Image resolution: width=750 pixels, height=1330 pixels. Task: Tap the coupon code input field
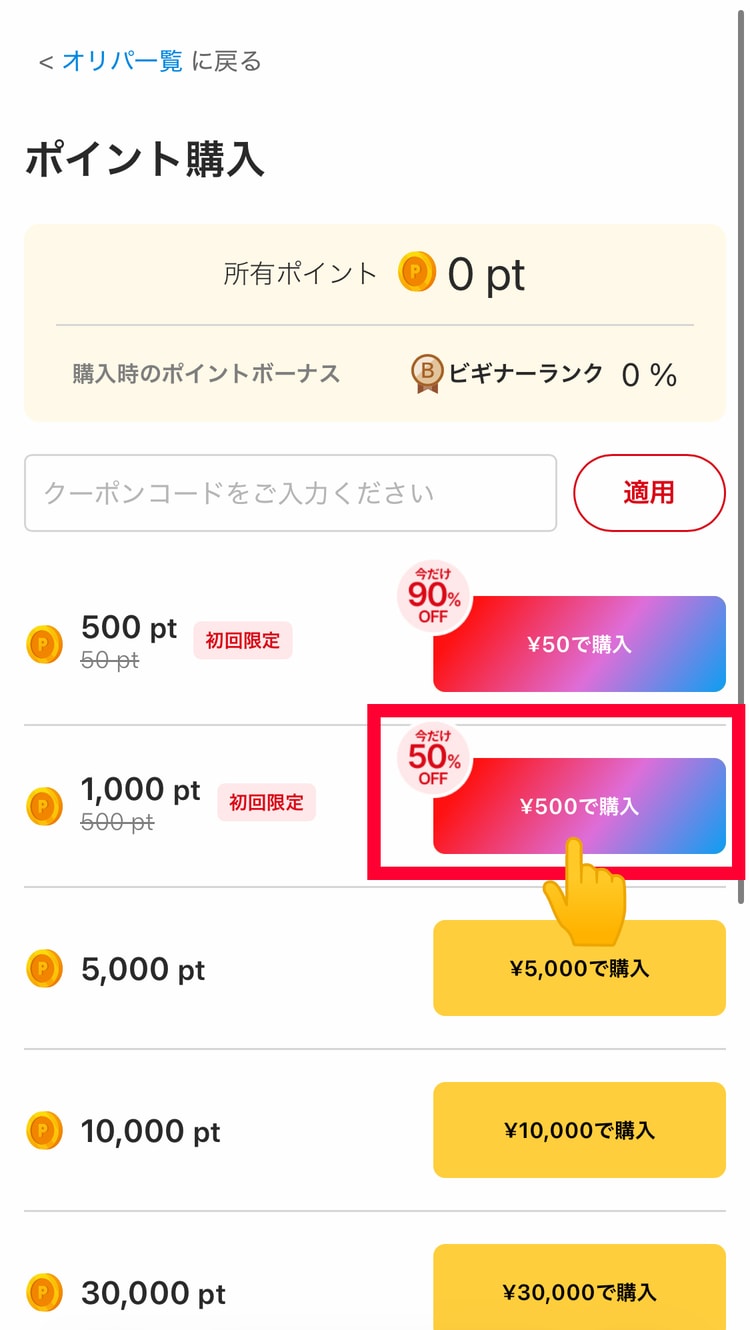pyautogui.click(x=290, y=493)
